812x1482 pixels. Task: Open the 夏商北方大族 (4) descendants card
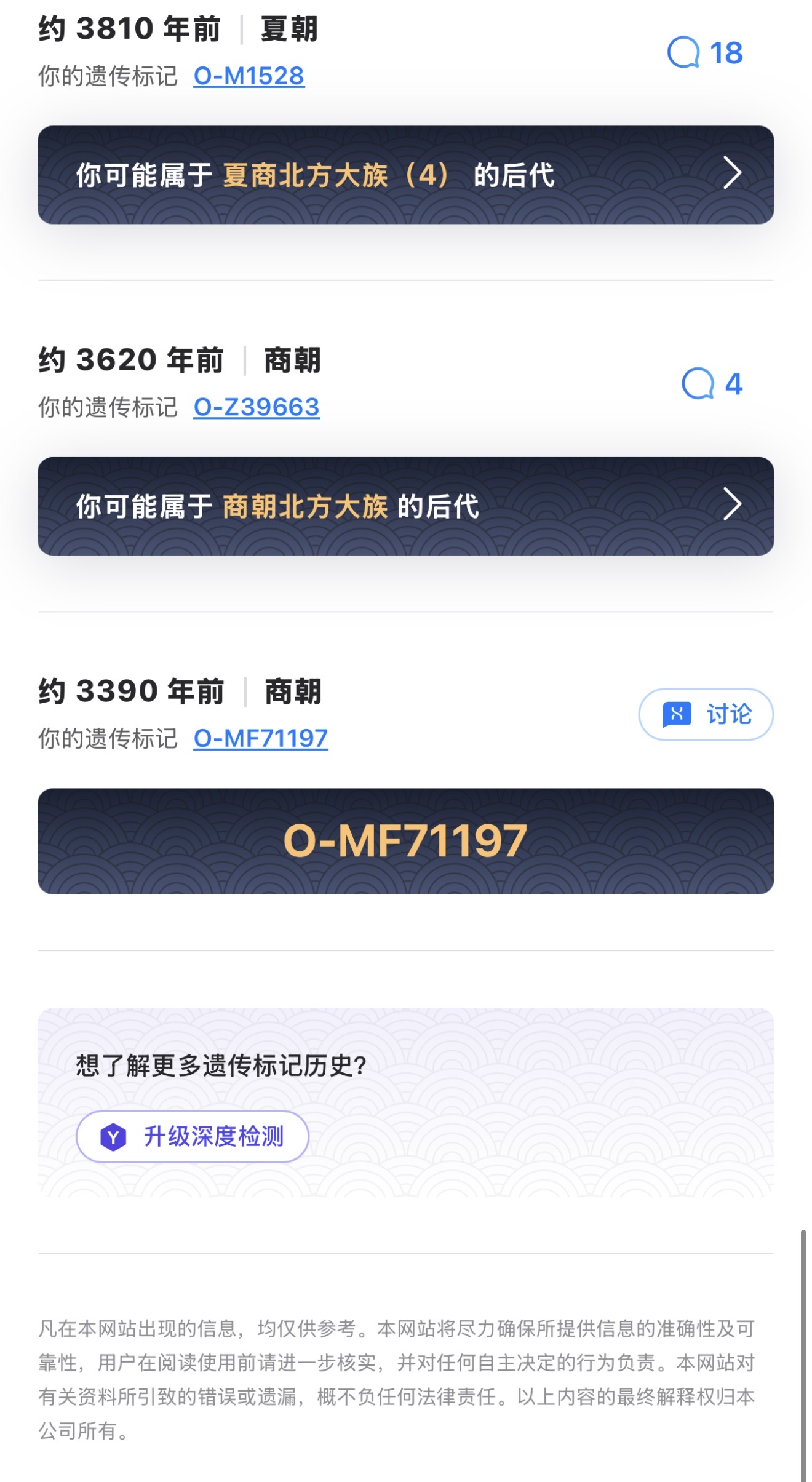(x=405, y=175)
